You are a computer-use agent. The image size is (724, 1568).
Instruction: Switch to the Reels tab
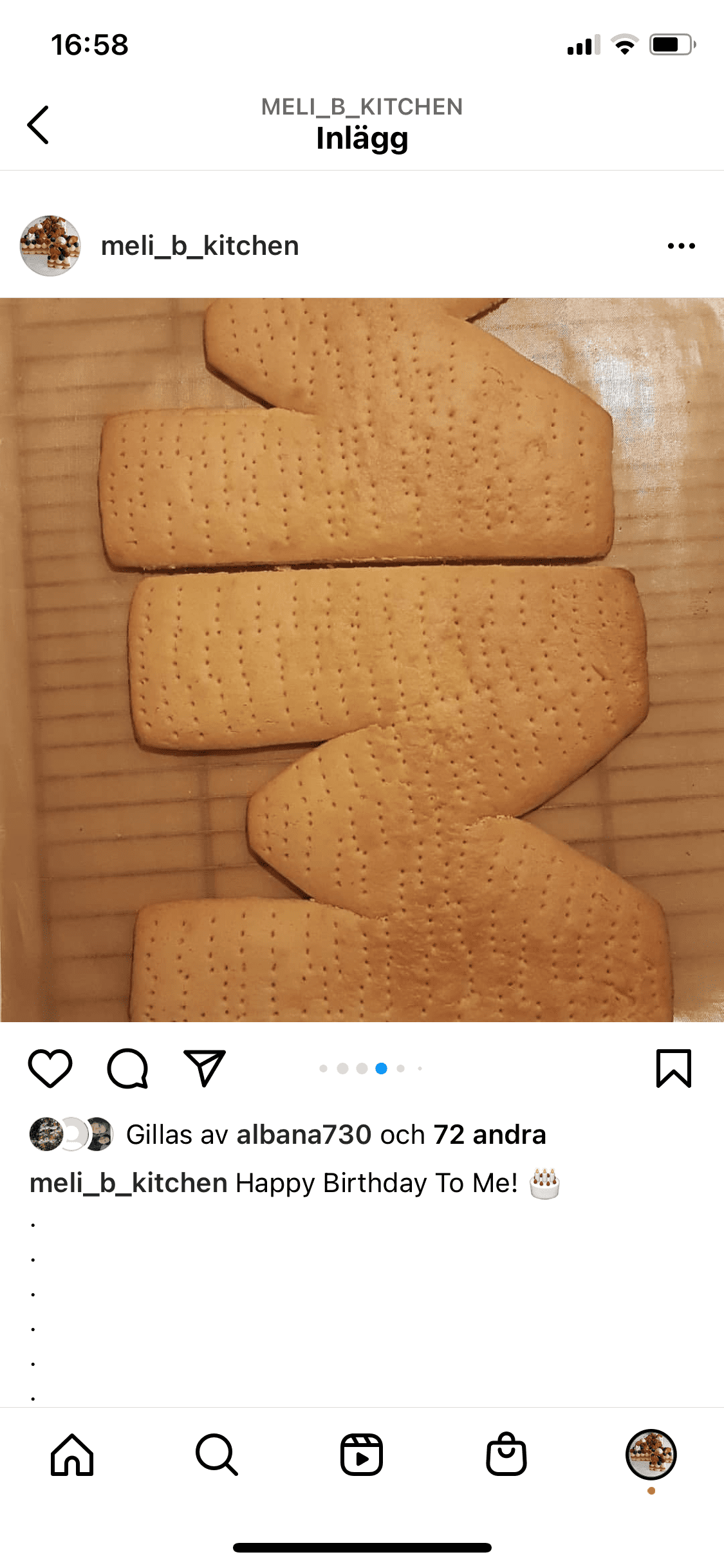(362, 1455)
